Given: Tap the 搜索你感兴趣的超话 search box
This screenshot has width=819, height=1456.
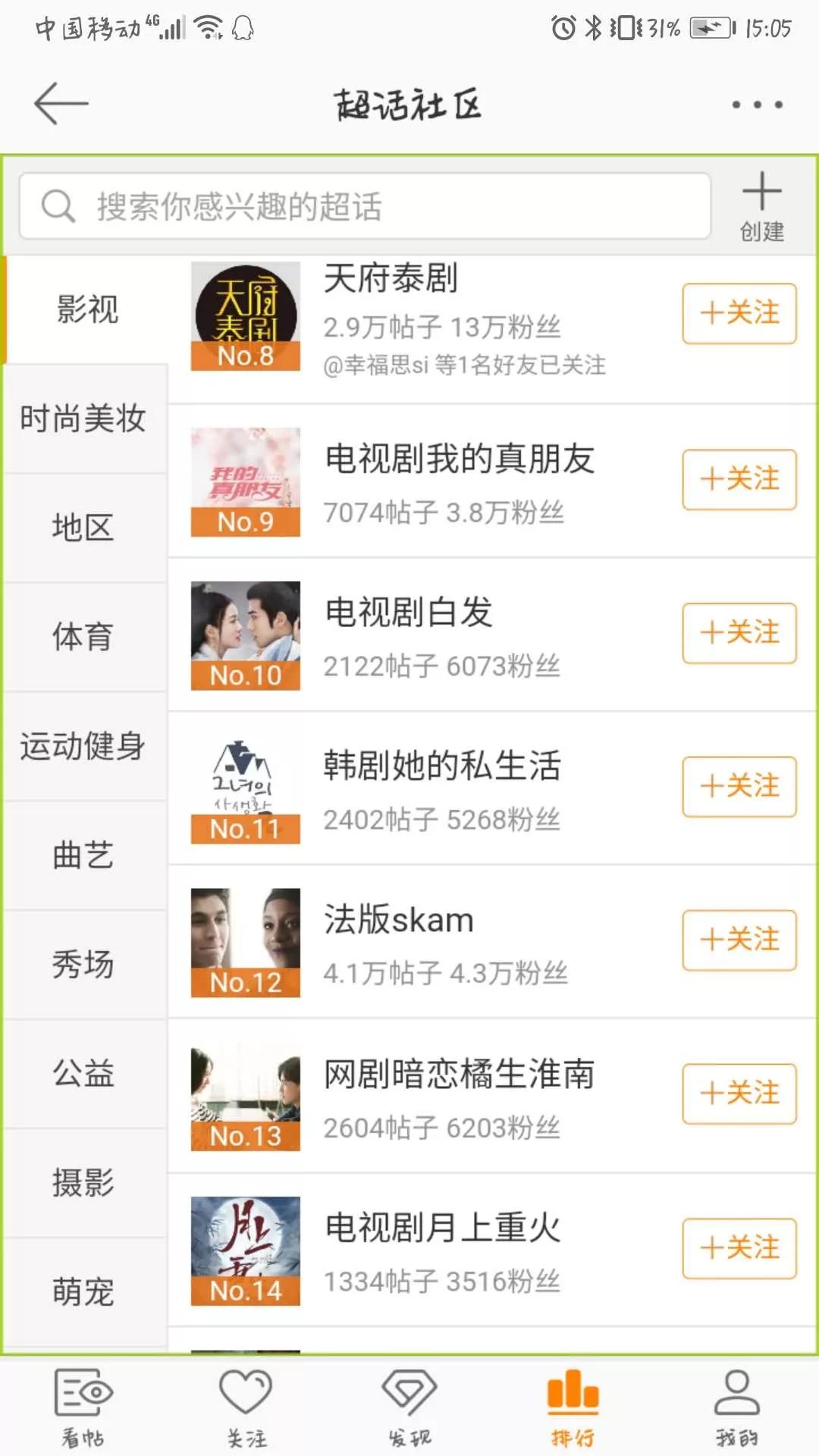Looking at the screenshot, I should click(x=364, y=206).
